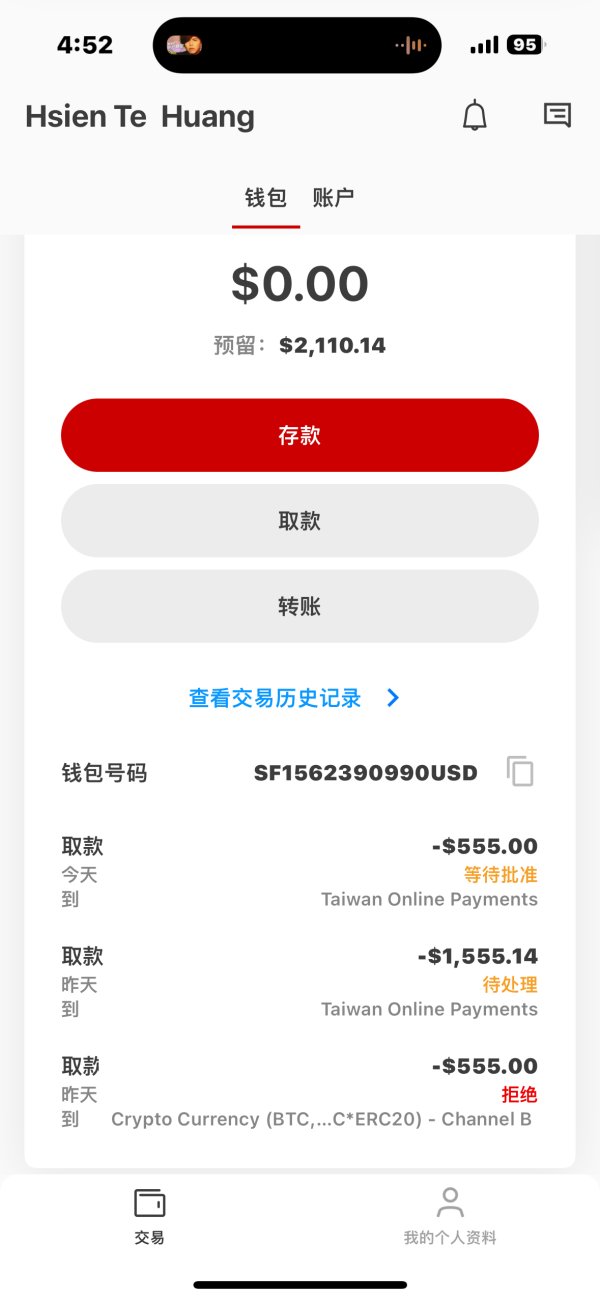Screen dimensions: 600x1301
Task: Open the messages icon
Action: tap(557, 116)
